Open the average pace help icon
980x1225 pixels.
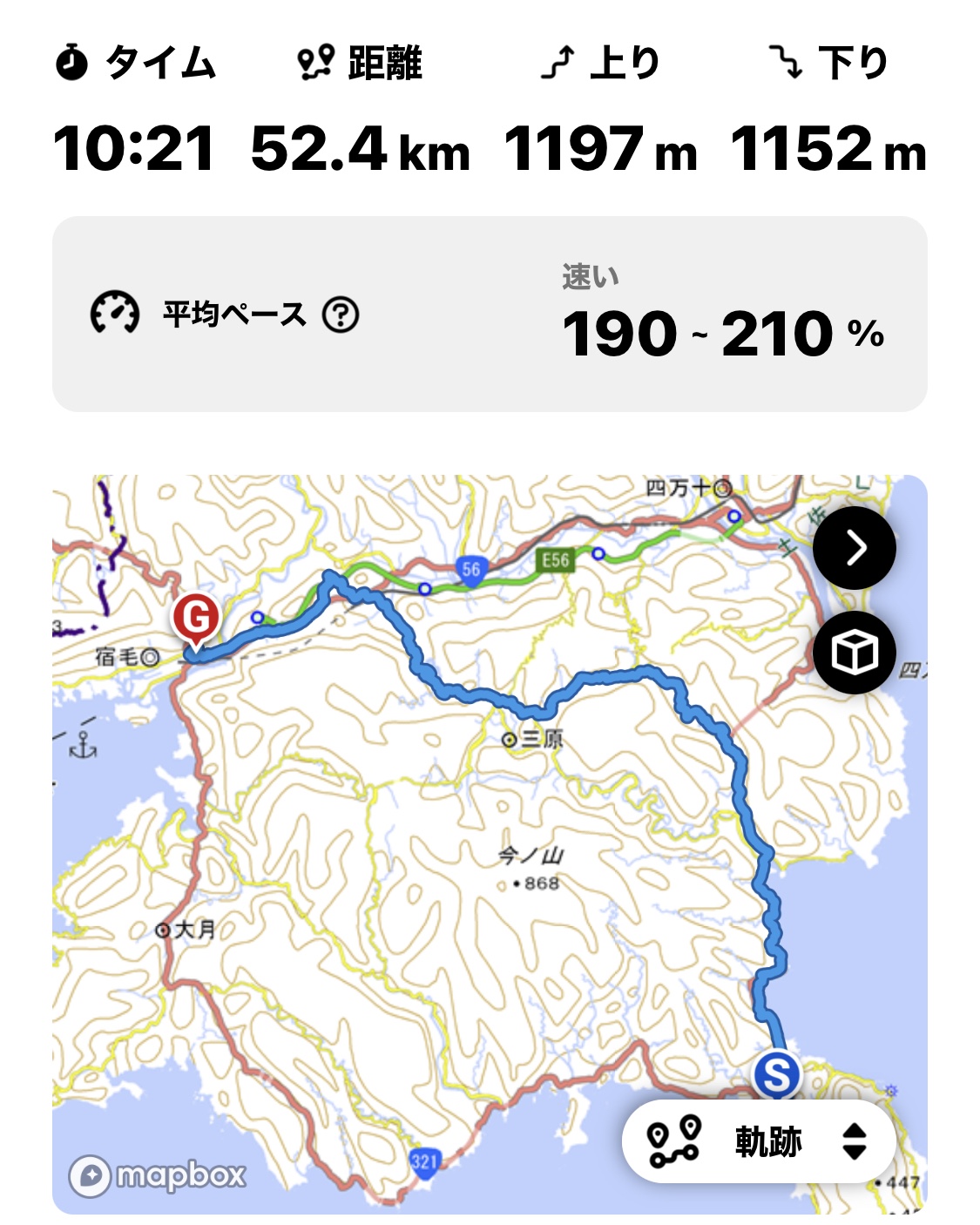(341, 315)
